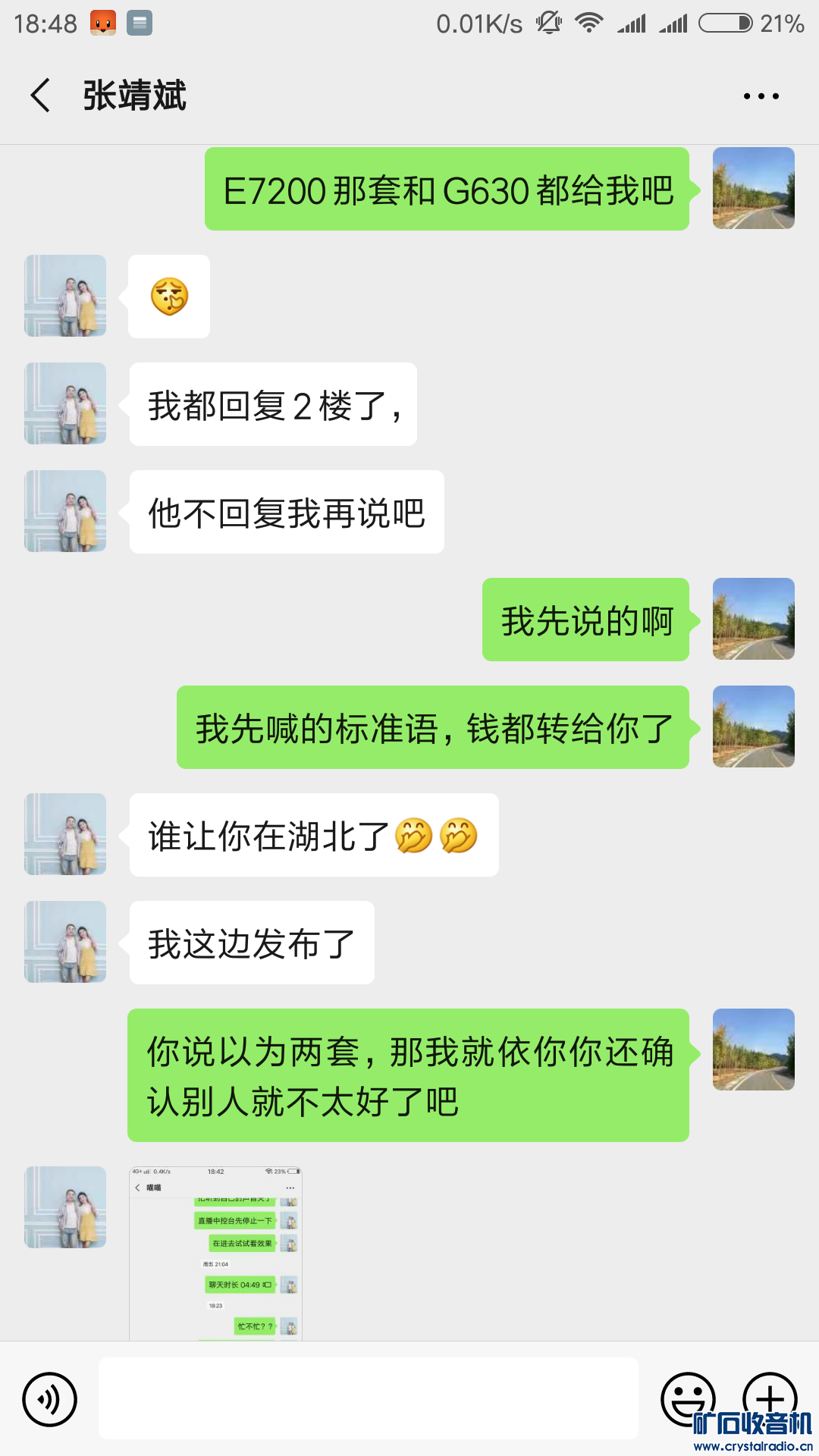Open 张靖斌's avatar beside the kiss emoji
The image size is (819, 1456).
pos(65,296)
